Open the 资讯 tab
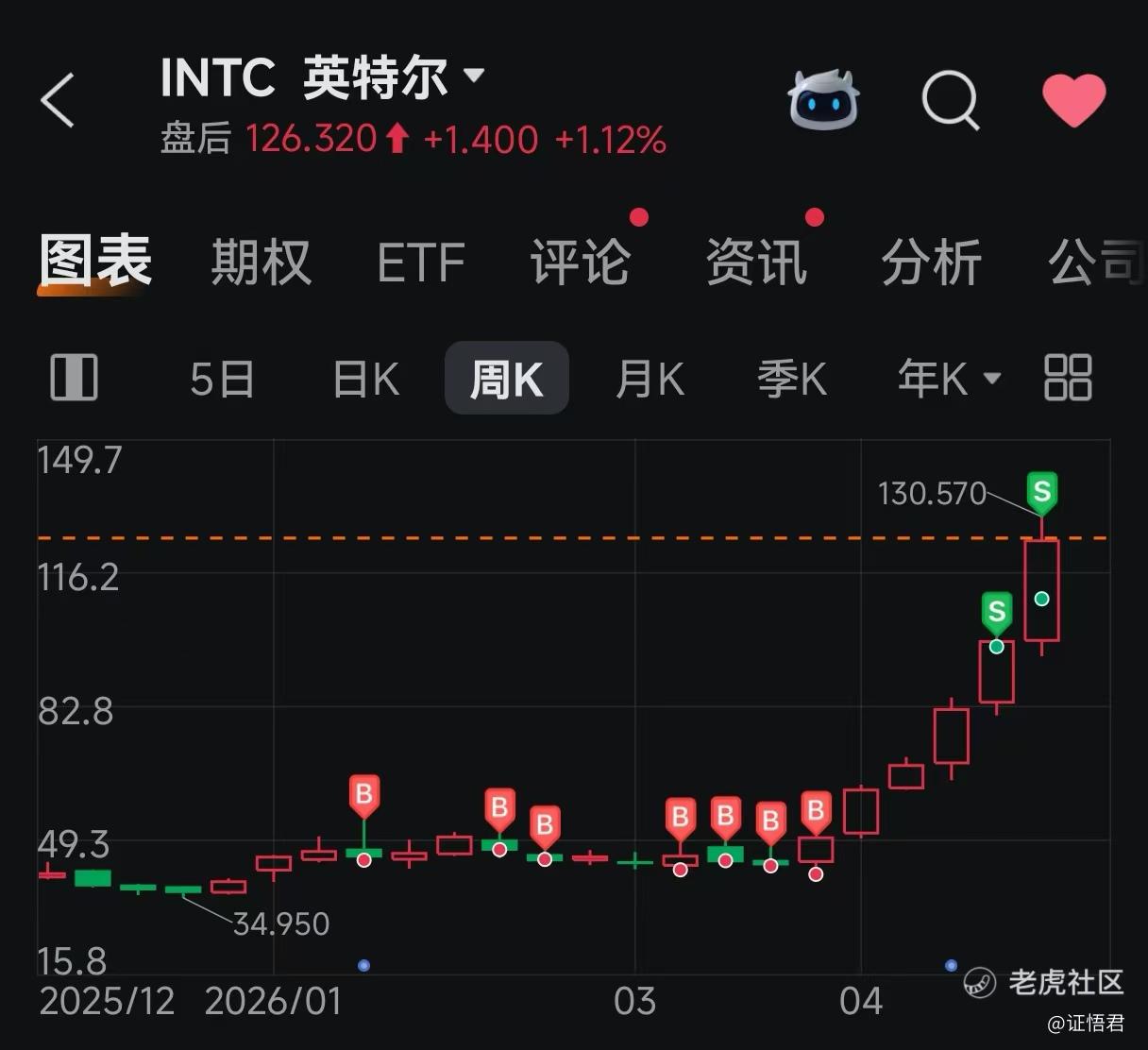1148x1050 pixels. pos(756,262)
